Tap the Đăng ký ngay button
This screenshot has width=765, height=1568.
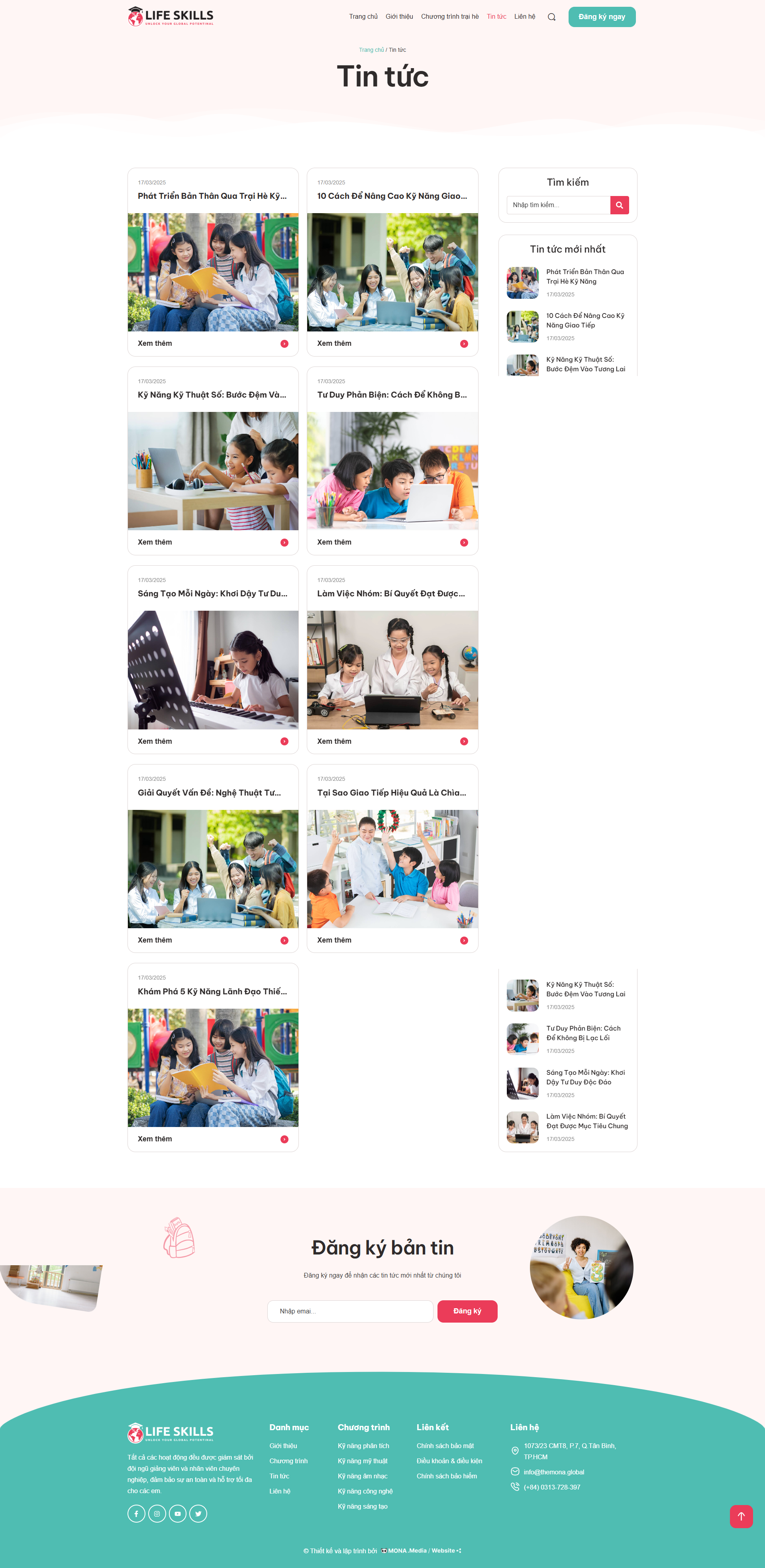(601, 17)
